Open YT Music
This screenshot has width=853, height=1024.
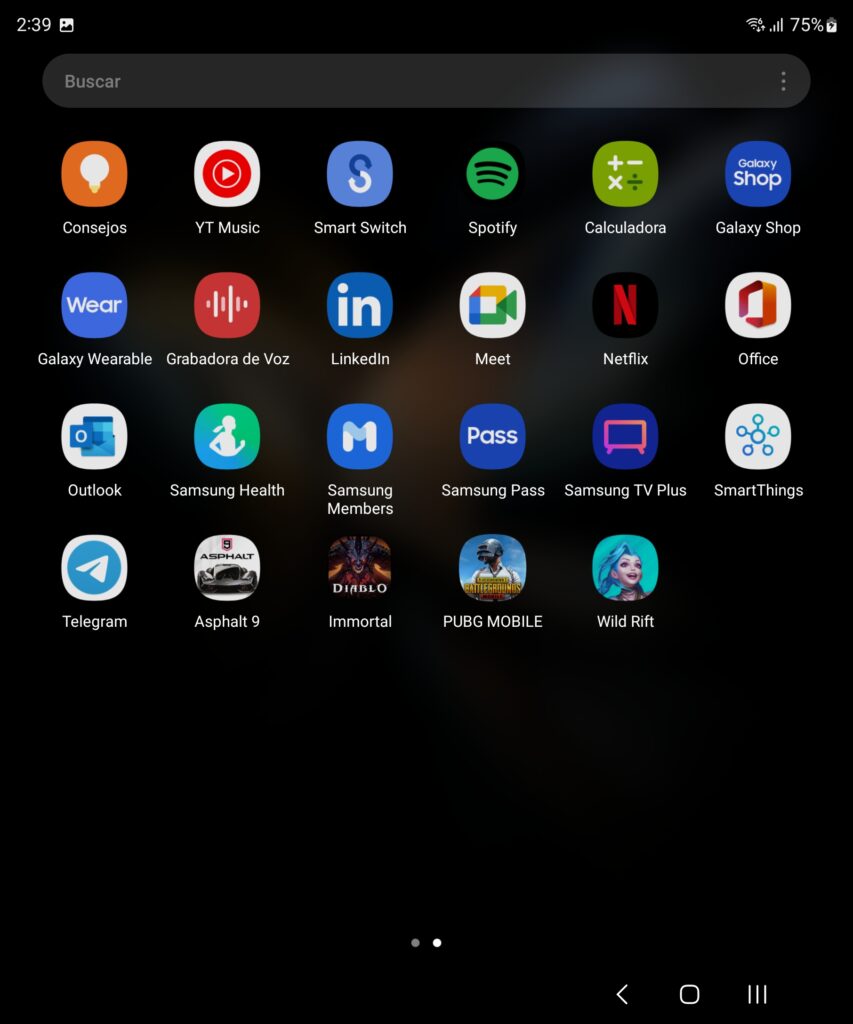coord(227,174)
